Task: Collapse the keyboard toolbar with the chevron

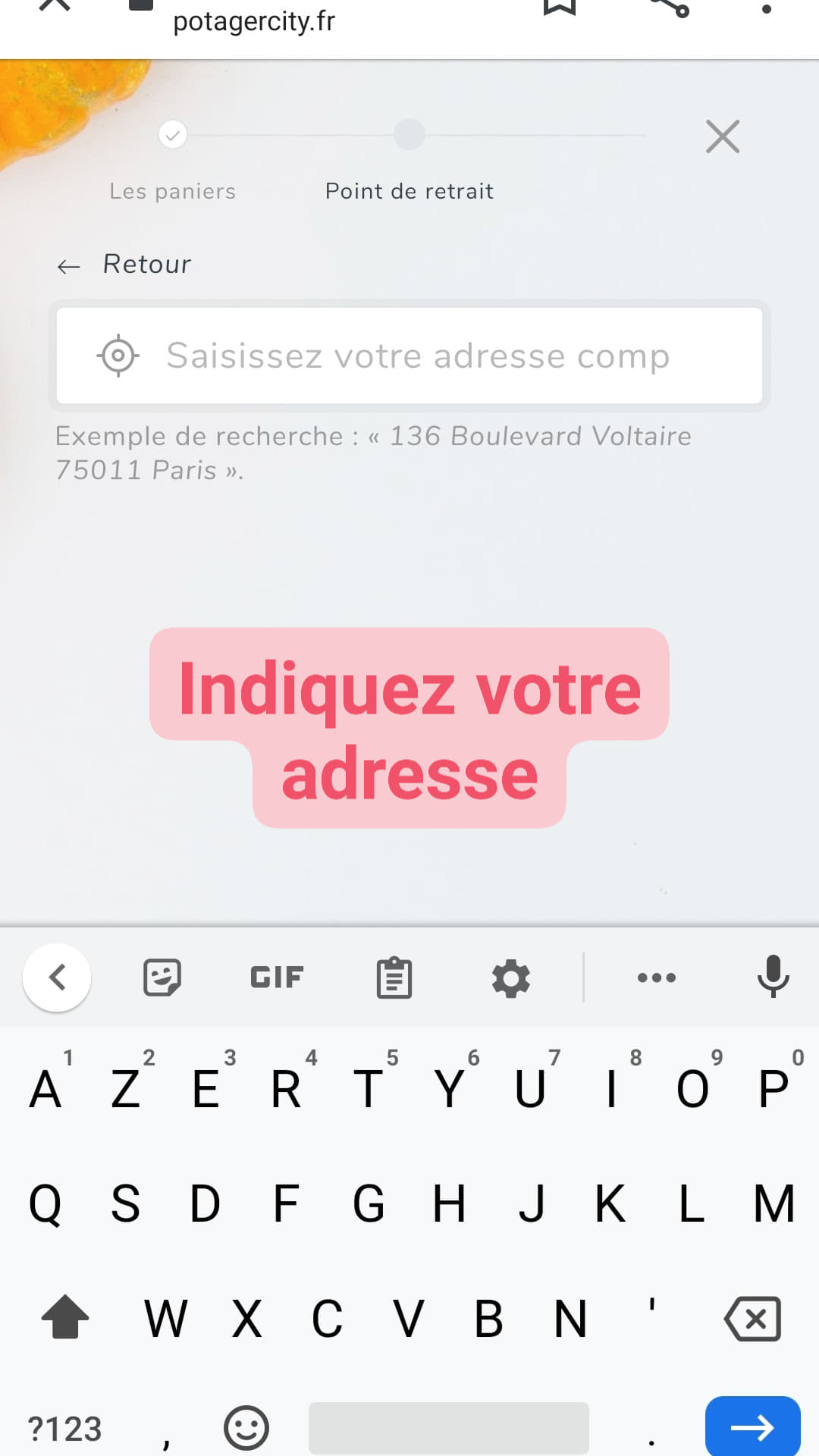Action: [58, 977]
